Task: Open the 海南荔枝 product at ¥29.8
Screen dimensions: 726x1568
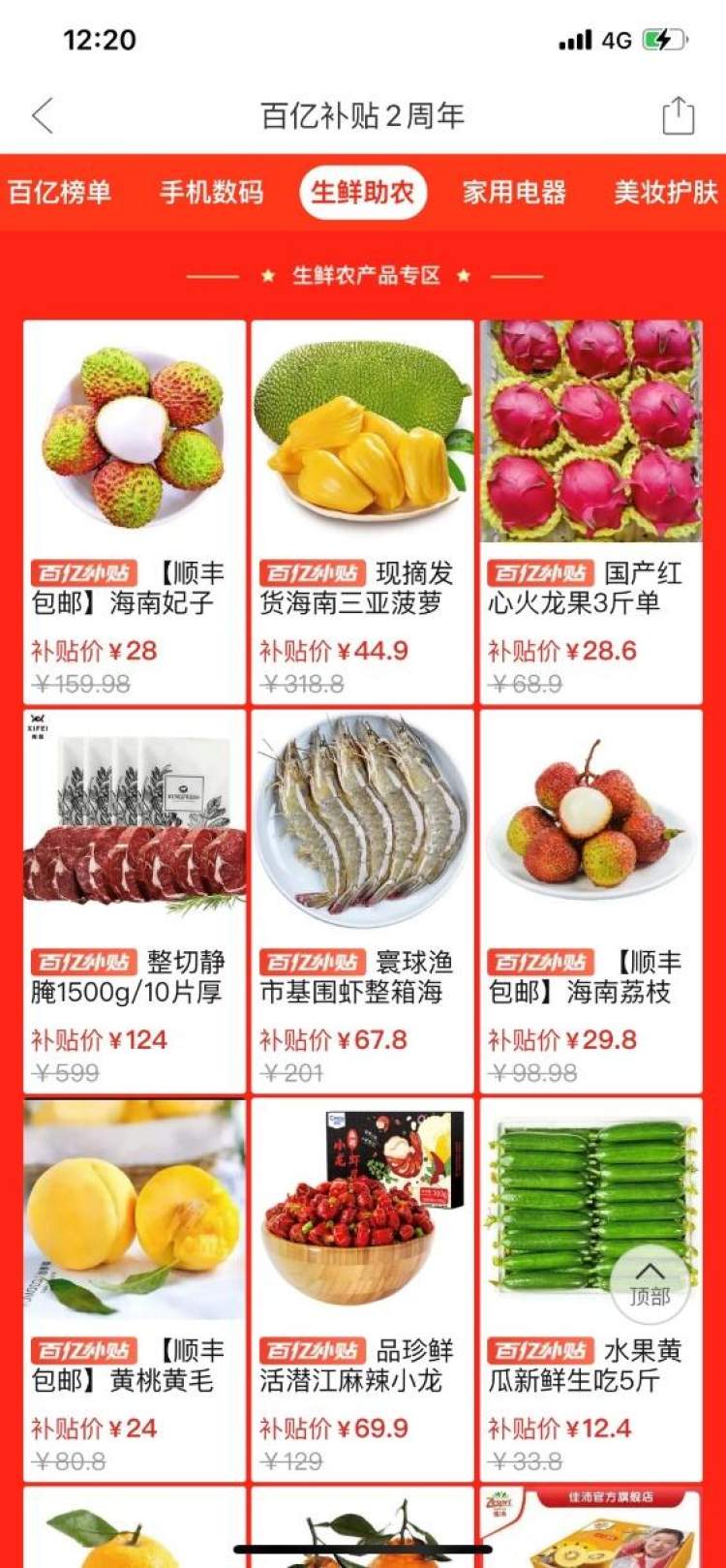Action: coord(590,901)
